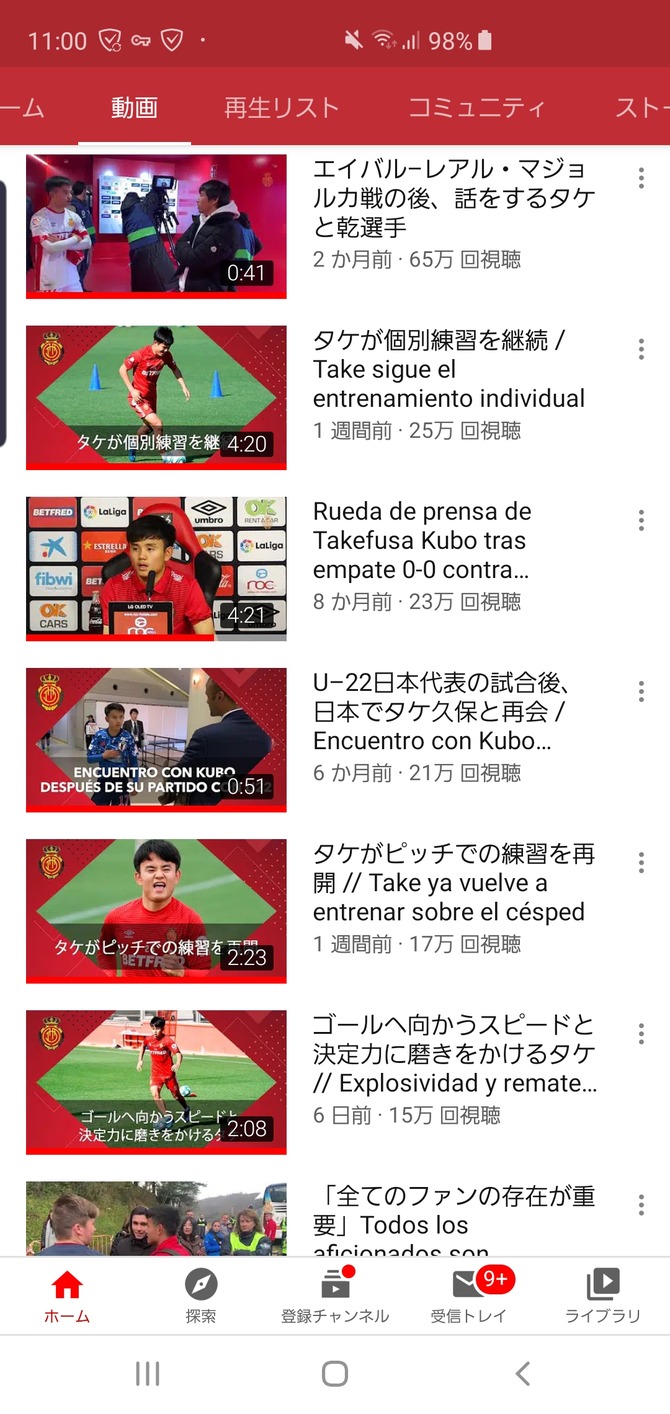This screenshot has height=1414, width=670.
Task: Open overflow menu for ゴールへ向かうスピード video
Action: click(641, 1033)
